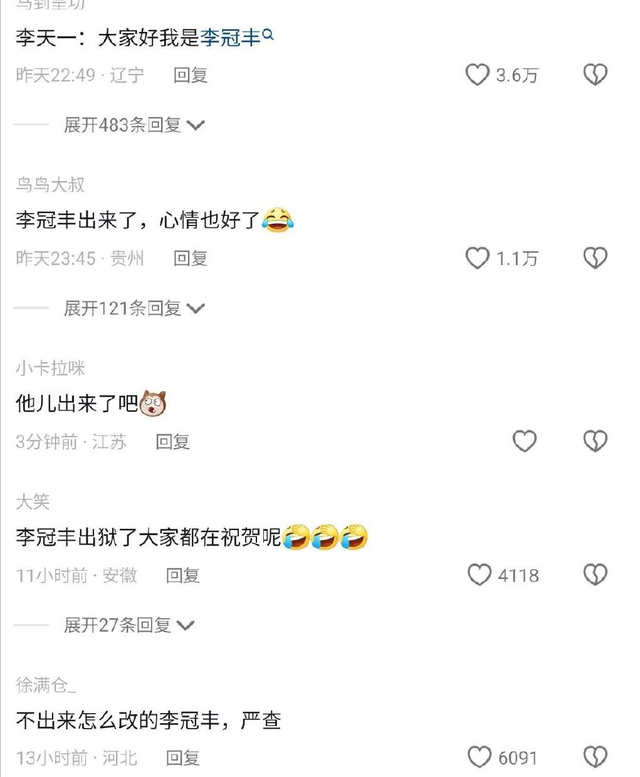Expand 27 replies under 大笑's comment
The image size is (640, 777).
[x=129, y=625]
